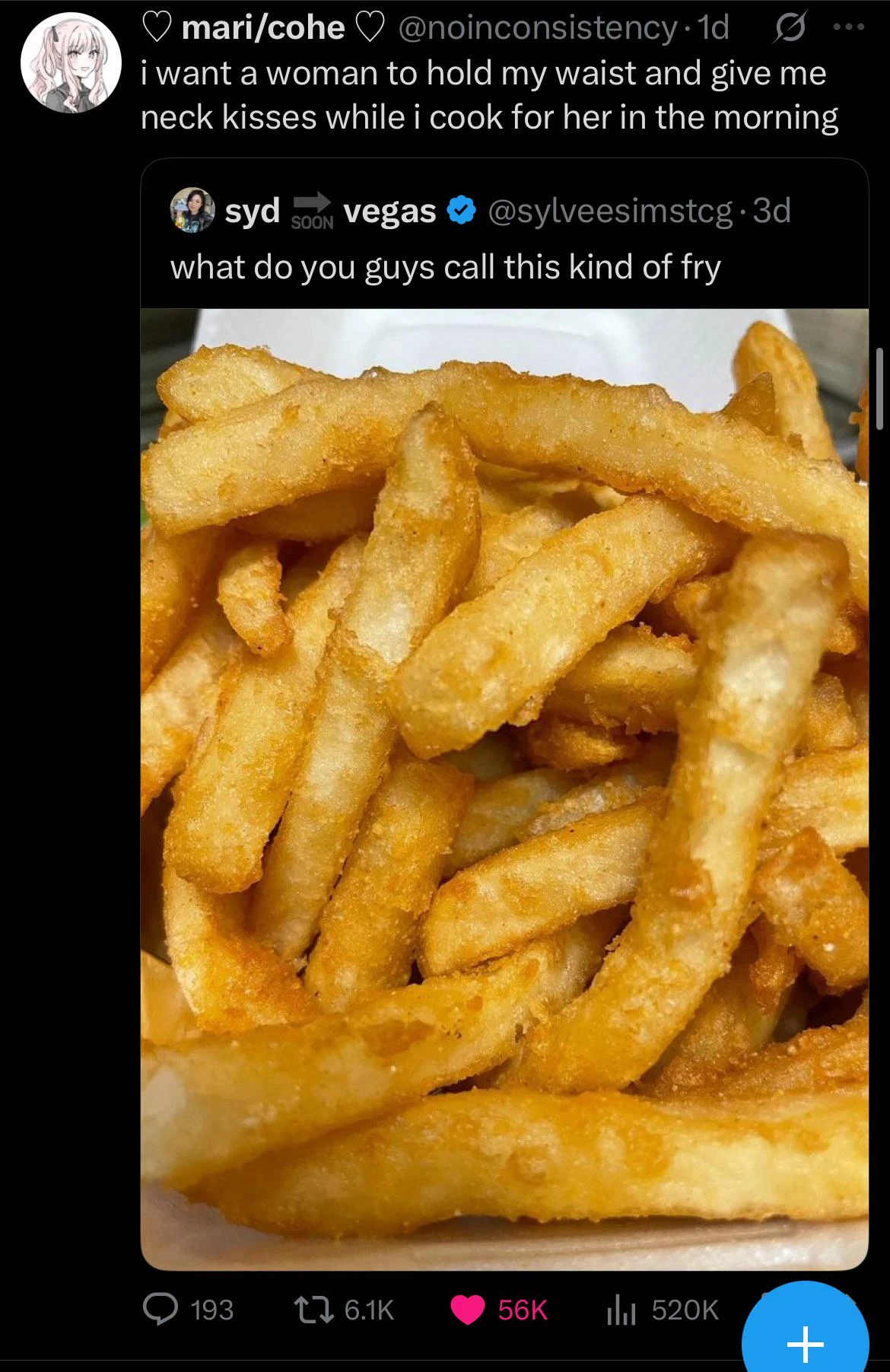Reply to mari/cohe's post

pyautogui.click(x=161, y=1309)
